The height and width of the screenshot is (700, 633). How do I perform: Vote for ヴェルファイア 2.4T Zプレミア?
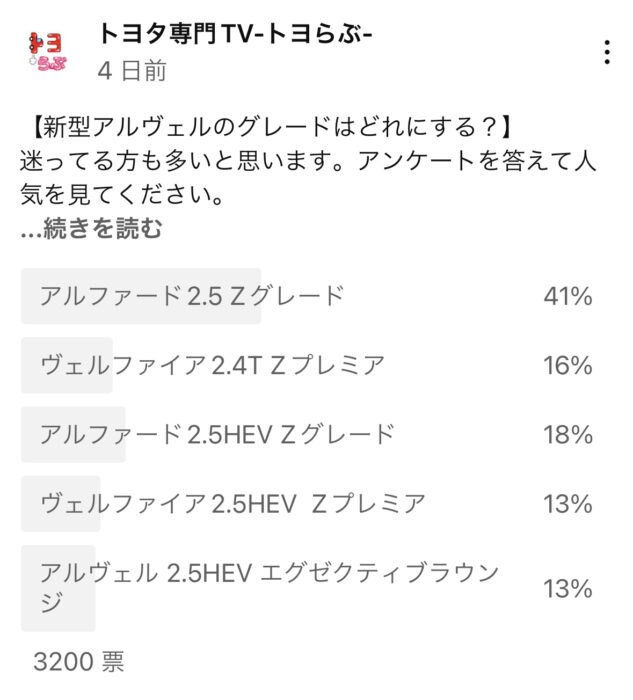310,365
